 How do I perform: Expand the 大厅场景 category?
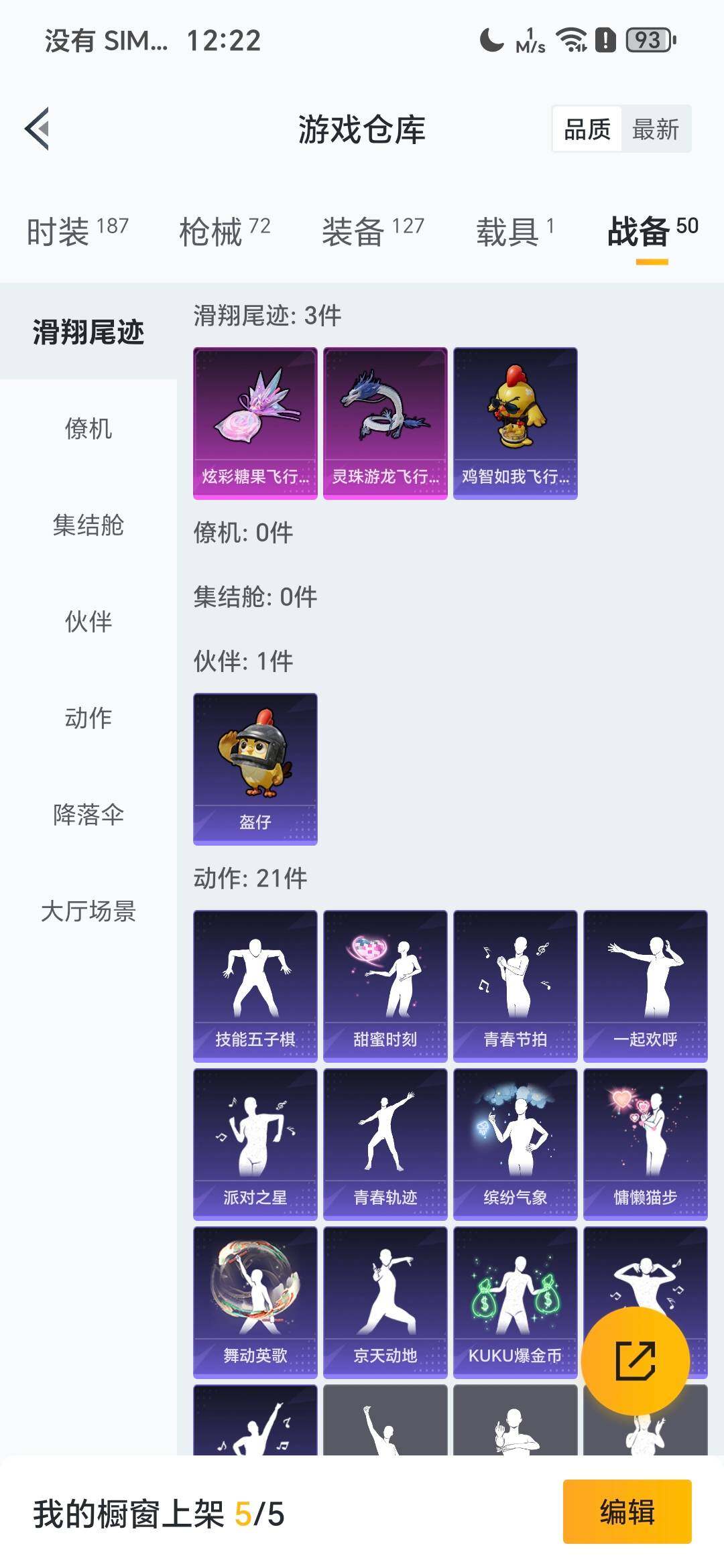[89, 912]
